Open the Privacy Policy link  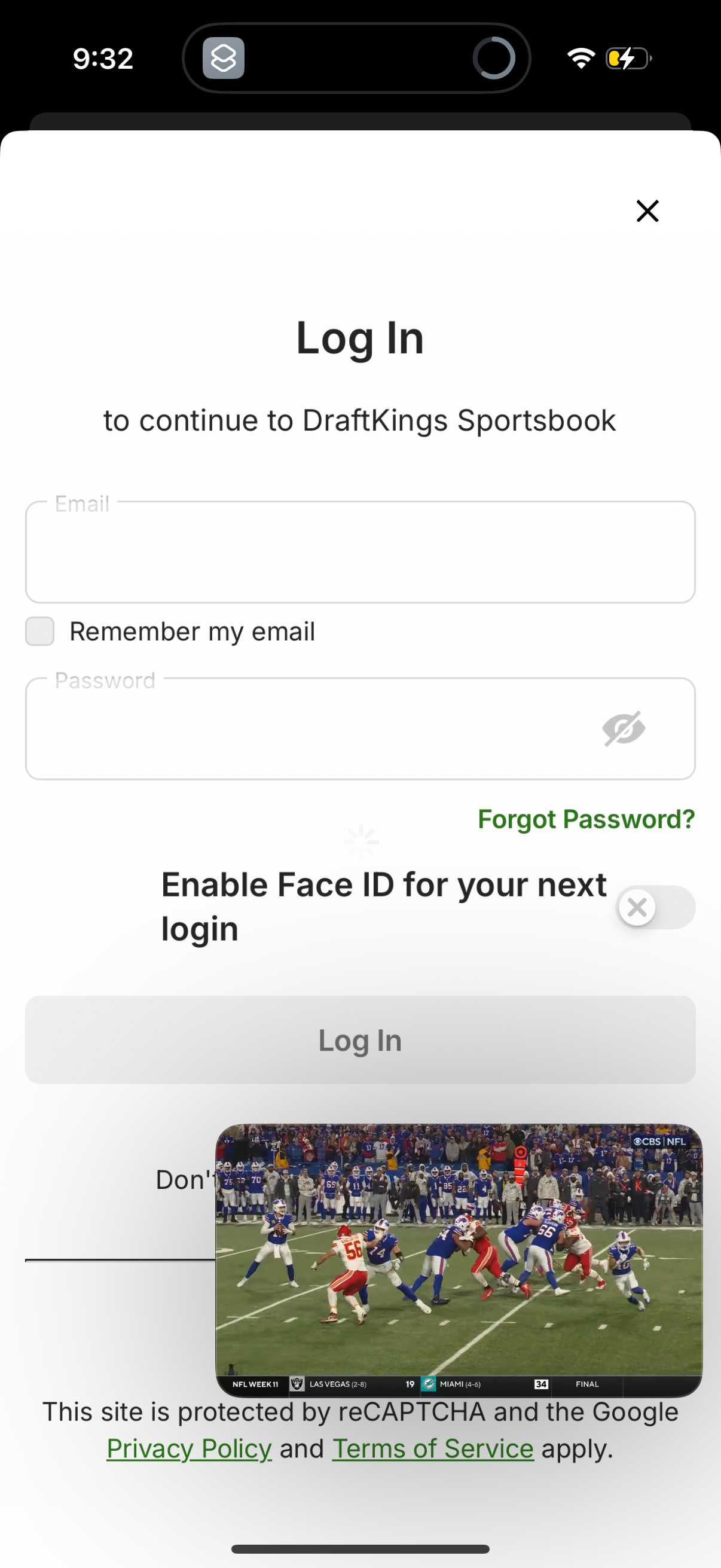(x=188, y=1447)
